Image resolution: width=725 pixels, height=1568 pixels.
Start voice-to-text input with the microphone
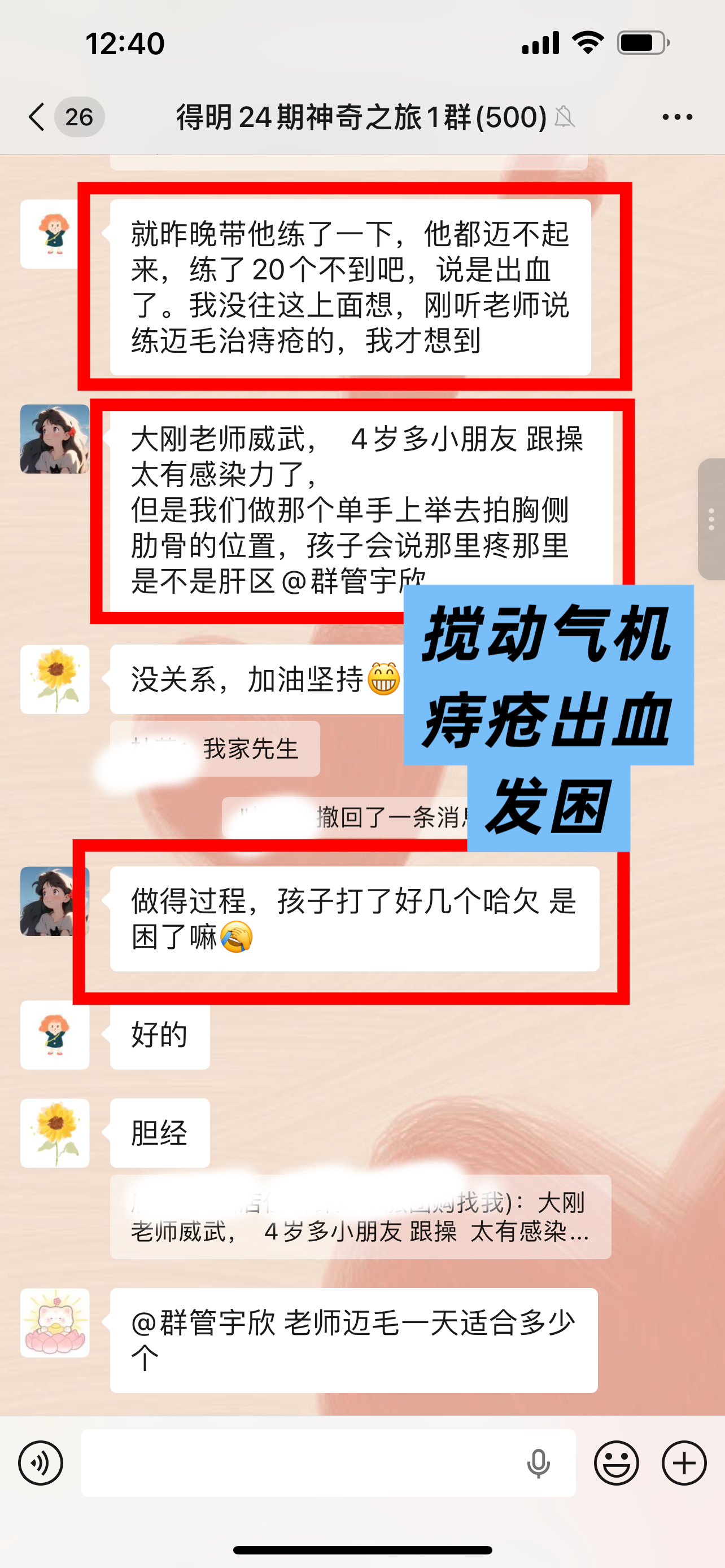(x=538, y=1464)
